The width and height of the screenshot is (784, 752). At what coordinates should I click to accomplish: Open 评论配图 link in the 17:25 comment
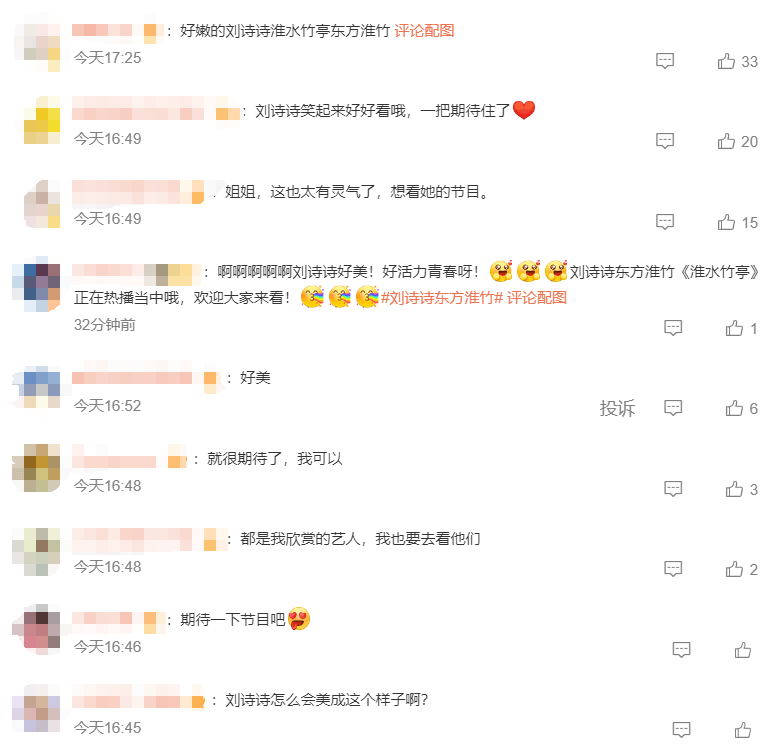point(424,31)
